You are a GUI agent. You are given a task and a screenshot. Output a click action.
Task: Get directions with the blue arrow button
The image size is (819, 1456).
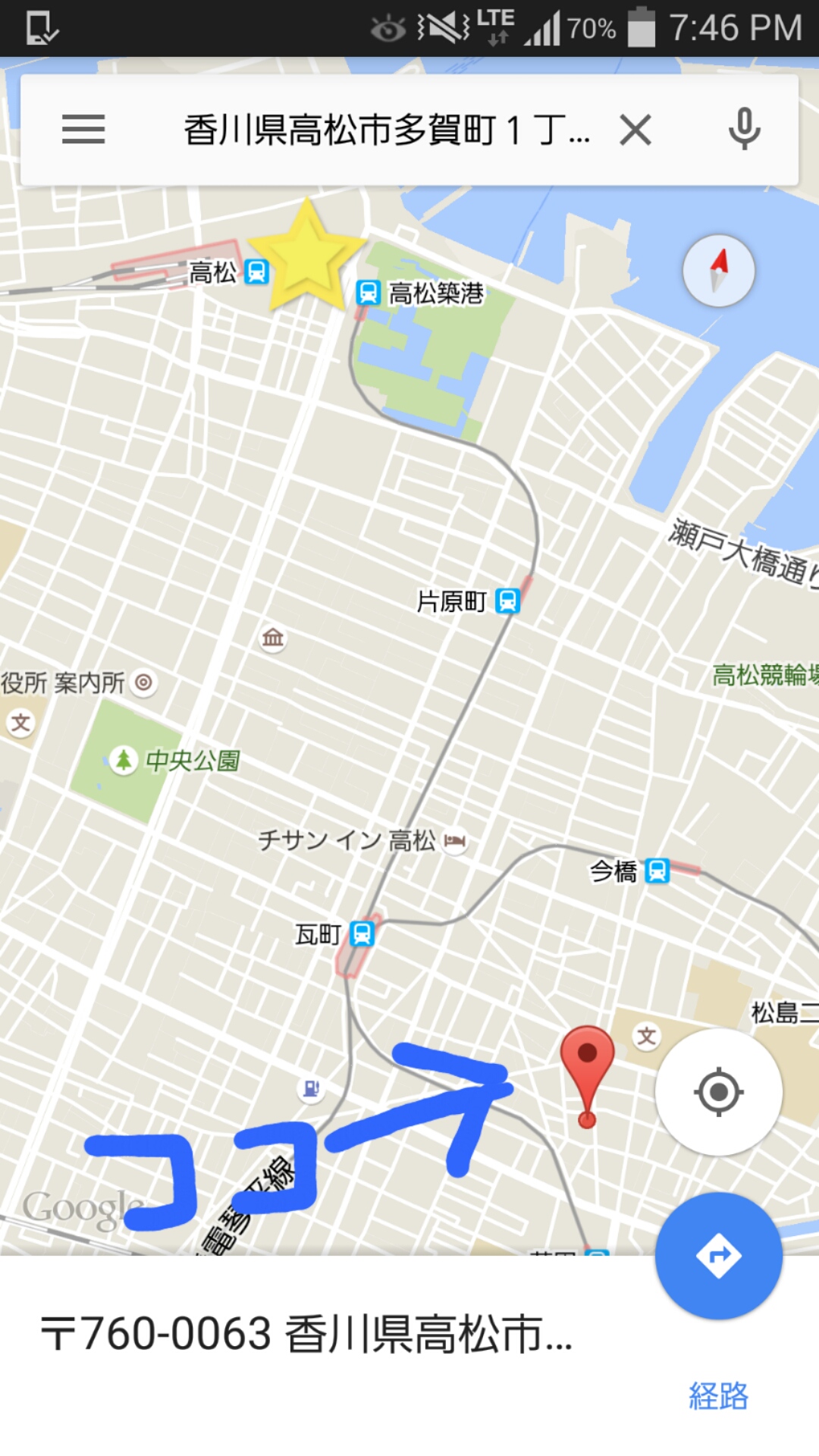[x=718, y=1256]
